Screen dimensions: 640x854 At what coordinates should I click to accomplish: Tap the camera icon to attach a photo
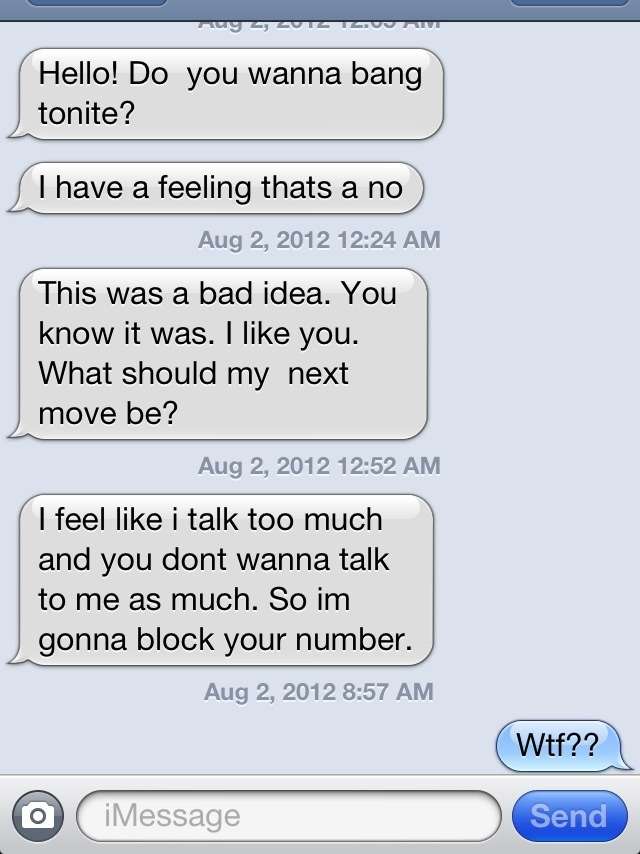coord(38,816)
